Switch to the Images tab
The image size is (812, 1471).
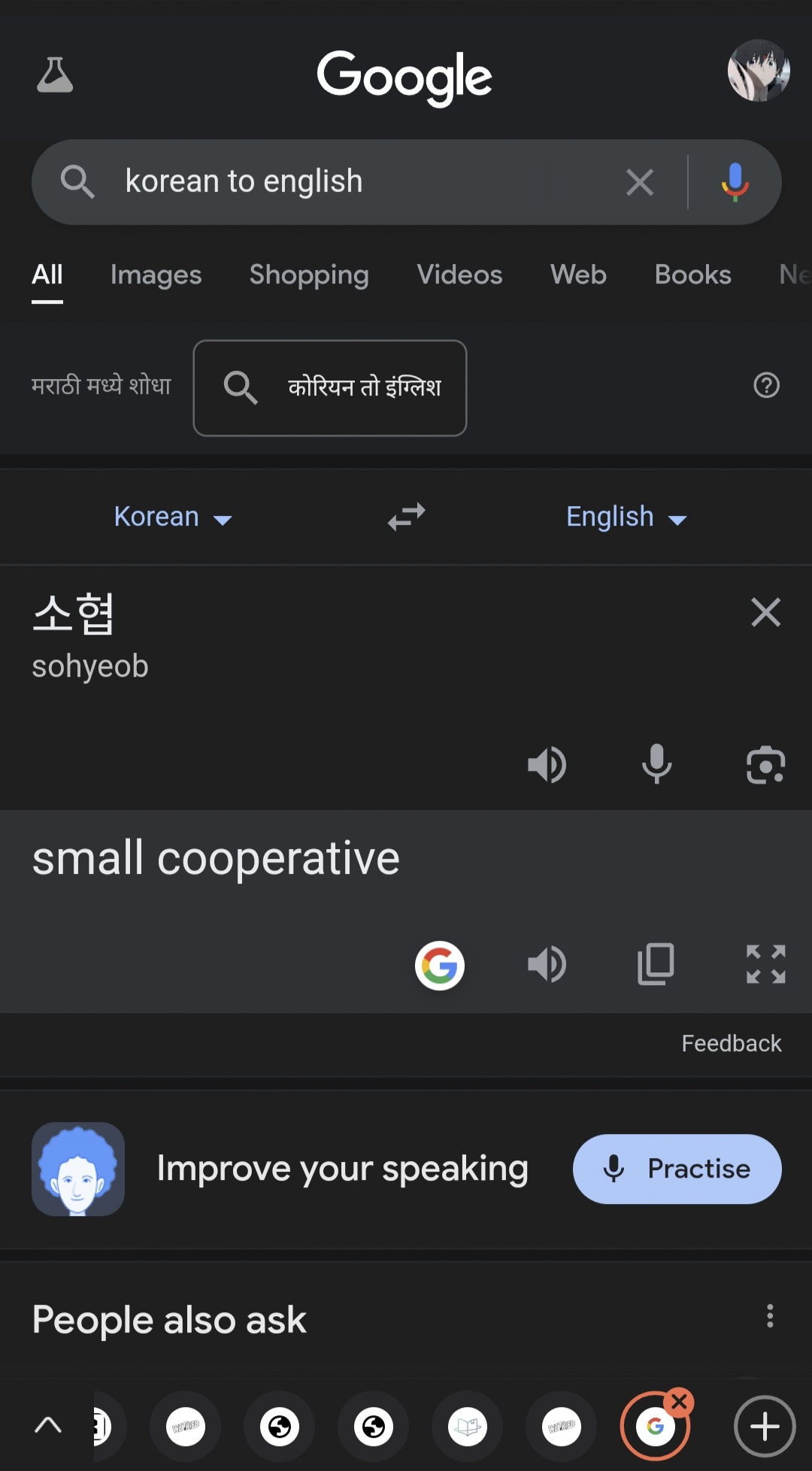coord(156,275)
